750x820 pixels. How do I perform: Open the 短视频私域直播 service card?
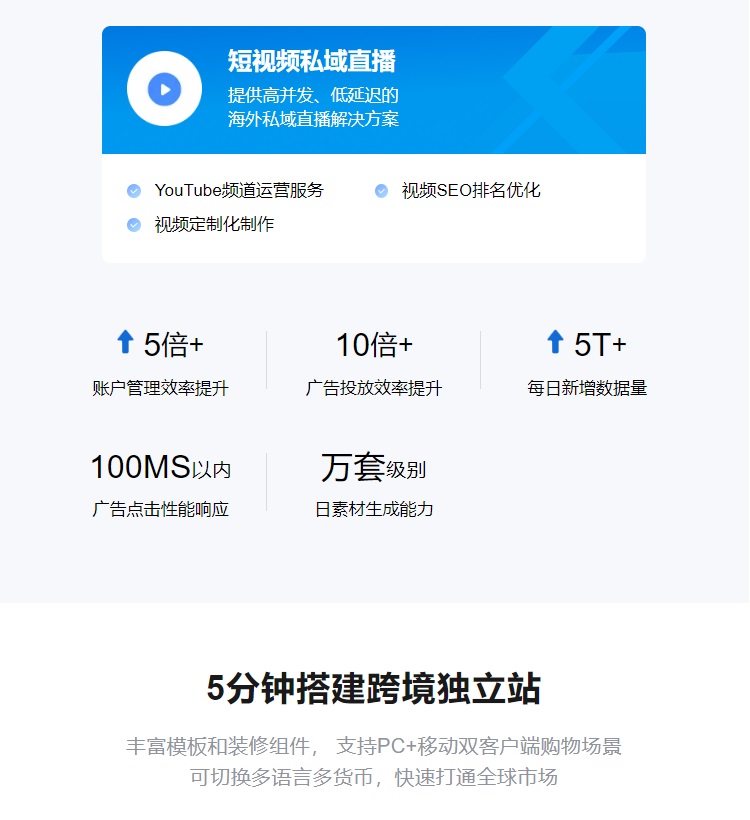click(312, 62)
